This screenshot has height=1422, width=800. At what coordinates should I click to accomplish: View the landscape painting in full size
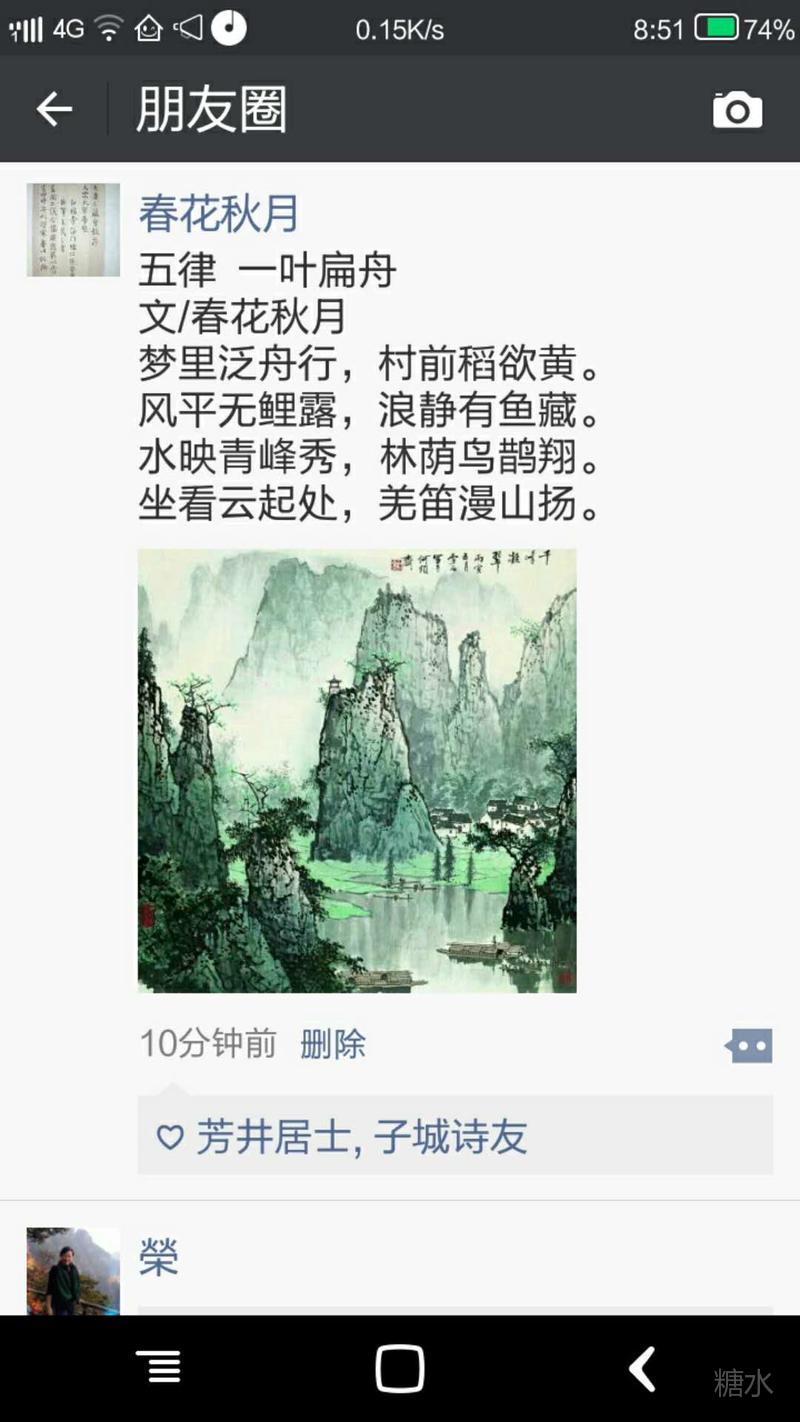[x=357, y=770]
